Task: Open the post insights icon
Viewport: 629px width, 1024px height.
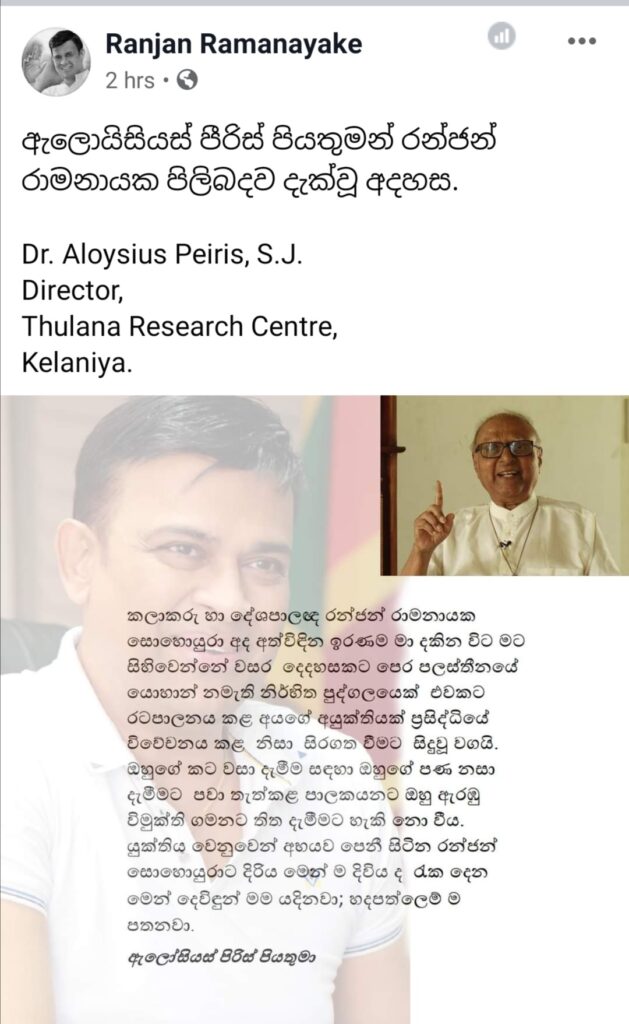Action: (x=501, y=38)
